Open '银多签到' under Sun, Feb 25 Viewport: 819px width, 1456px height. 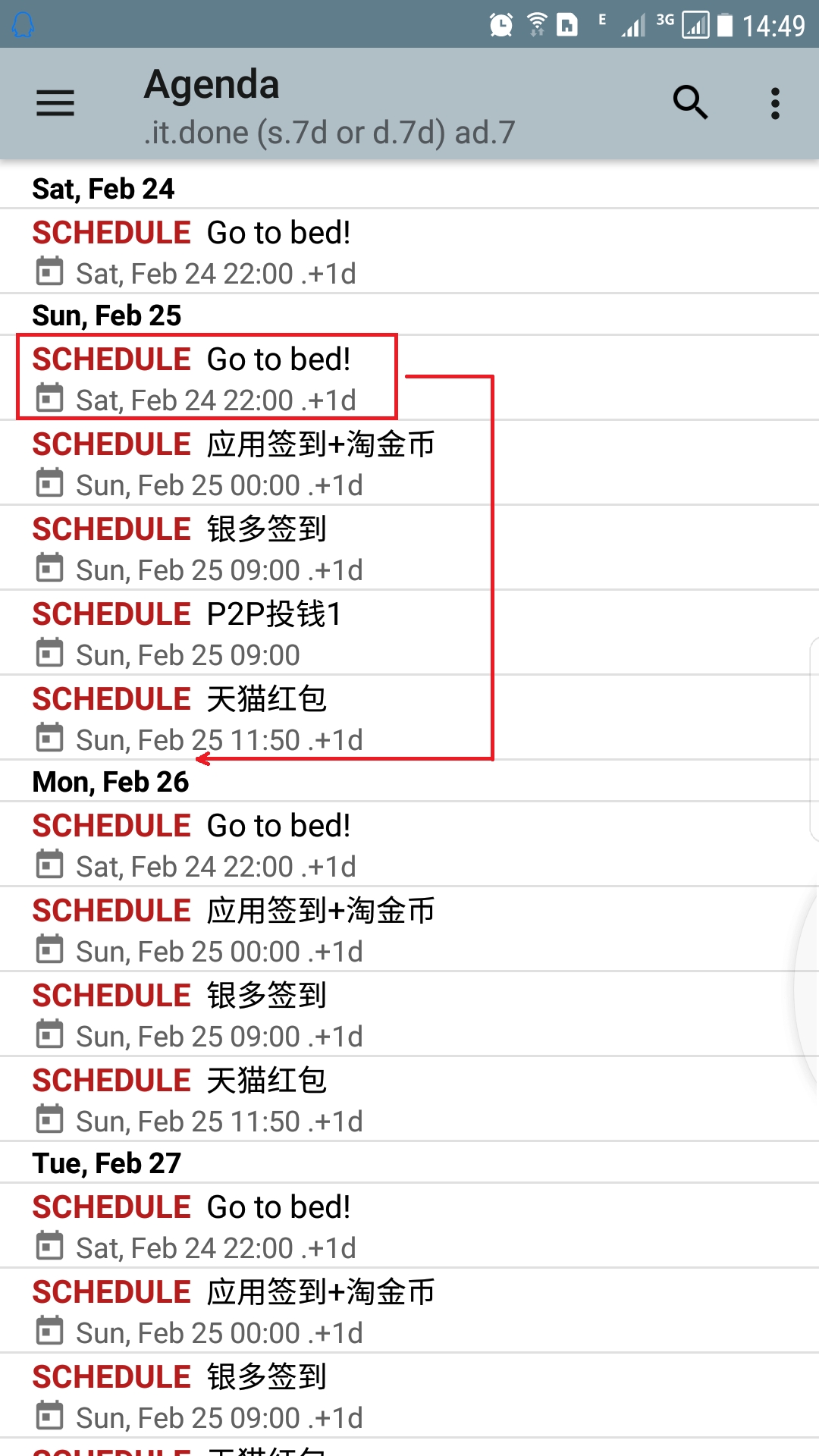pyautogui.click(x=409, y=548)
